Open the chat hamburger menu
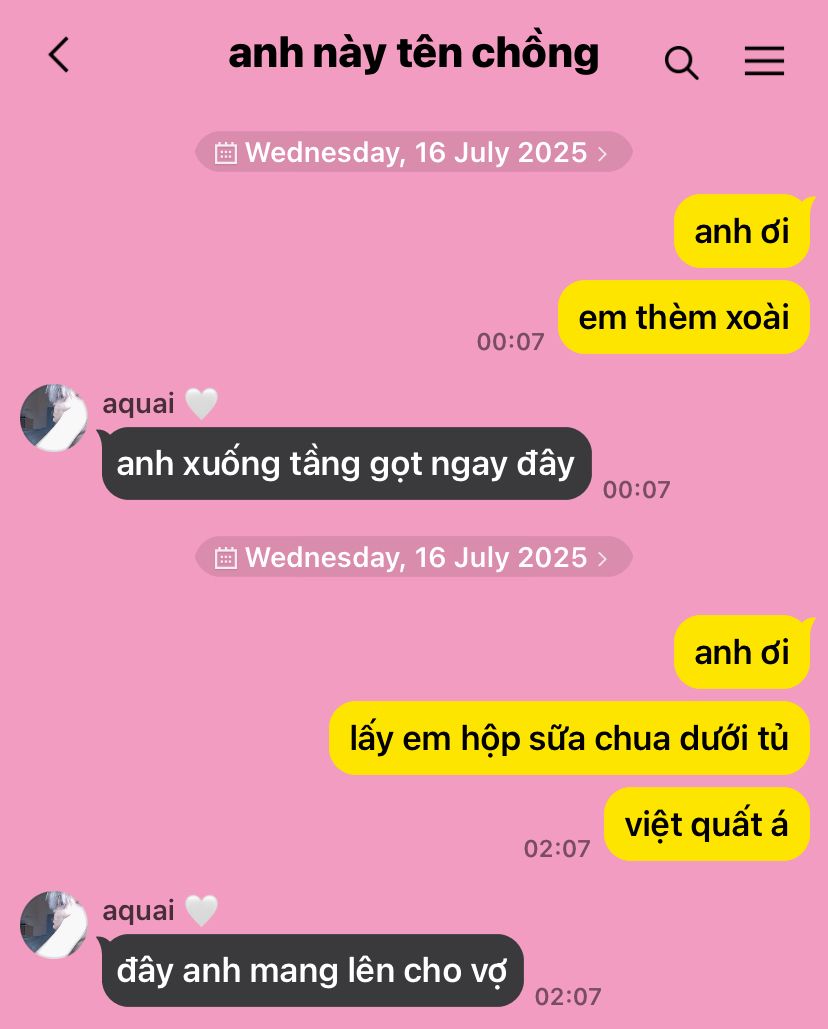 (764, 61)
